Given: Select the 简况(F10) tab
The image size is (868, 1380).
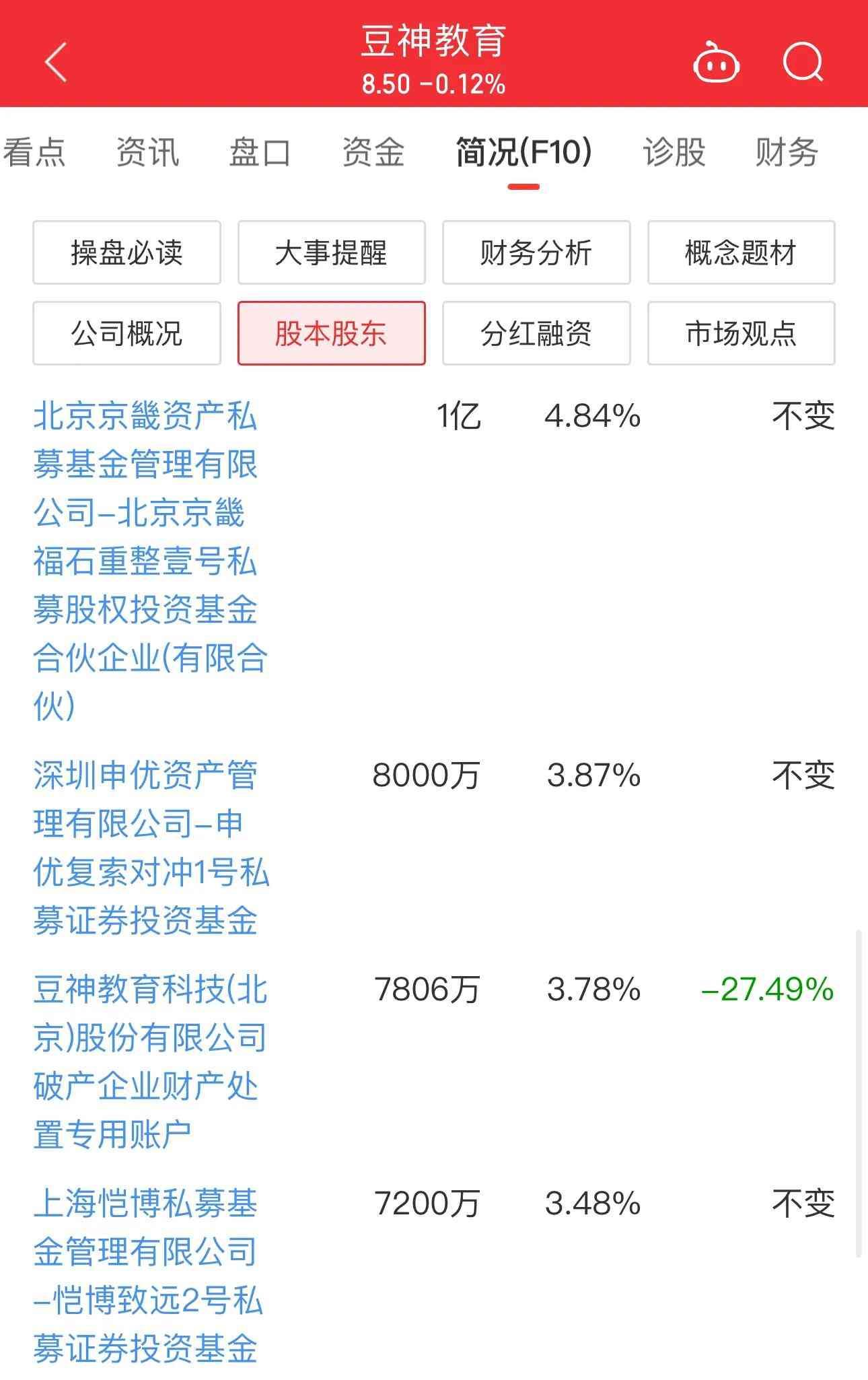Looking at the screenshot, I should 523,152.
